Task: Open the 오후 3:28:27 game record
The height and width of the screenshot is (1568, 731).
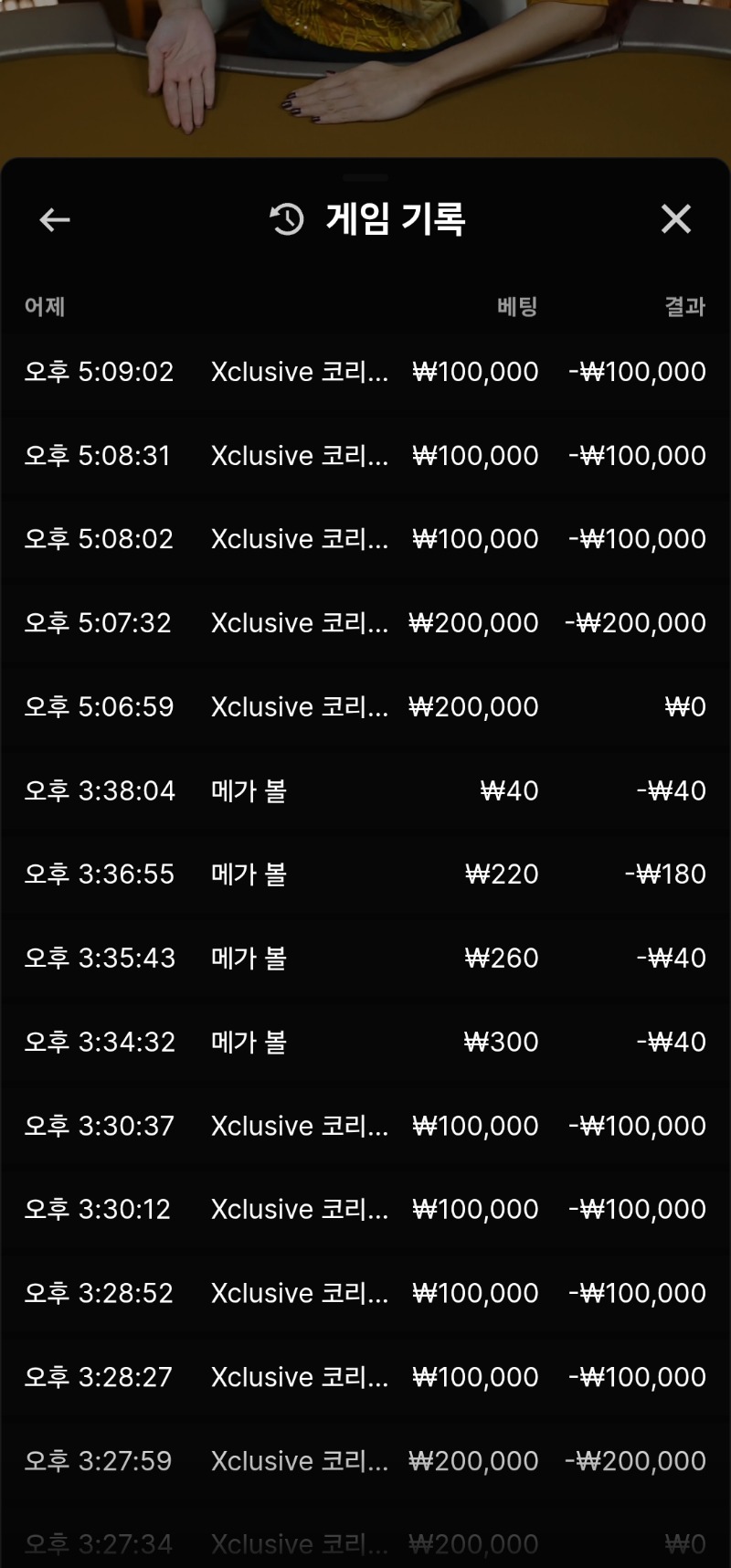Action: [365, 1377]
